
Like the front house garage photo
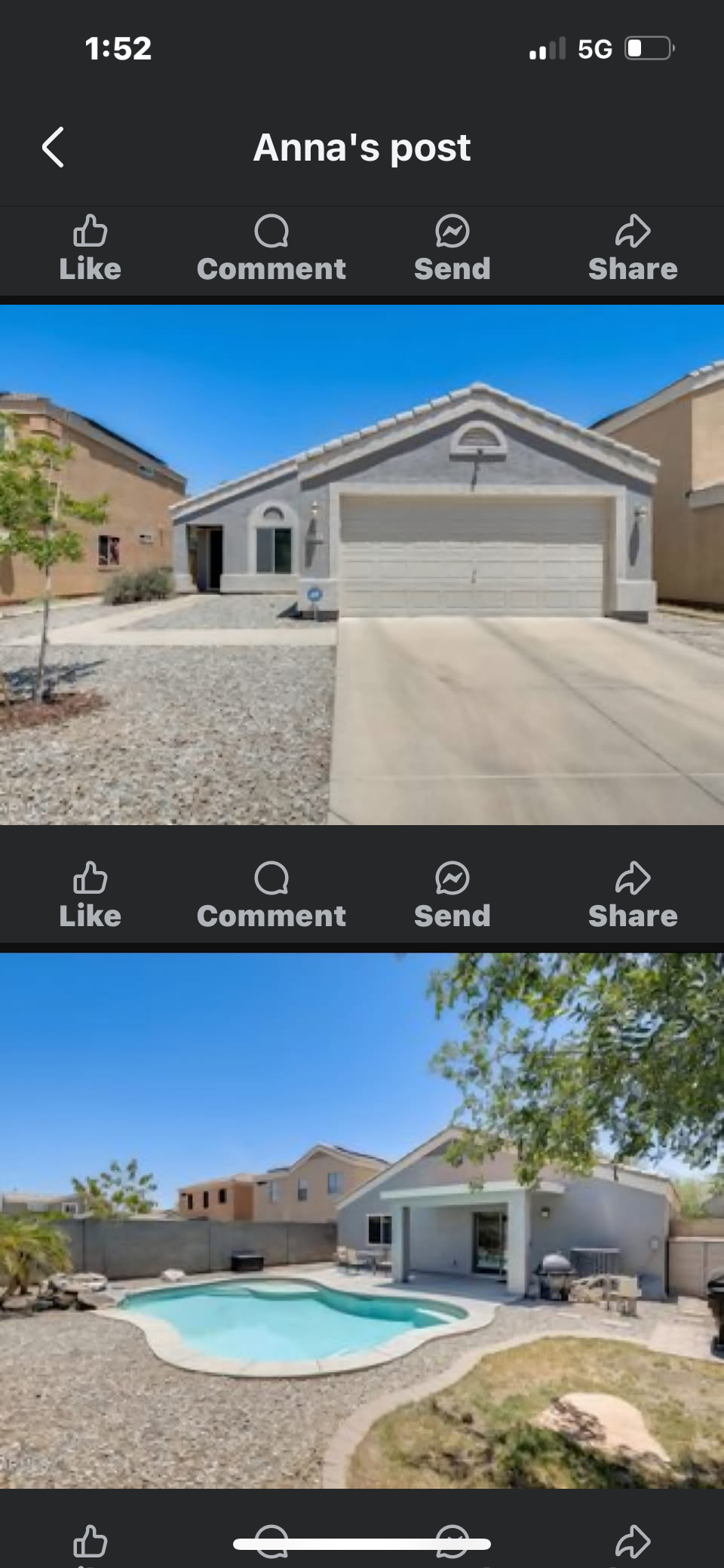90,895
